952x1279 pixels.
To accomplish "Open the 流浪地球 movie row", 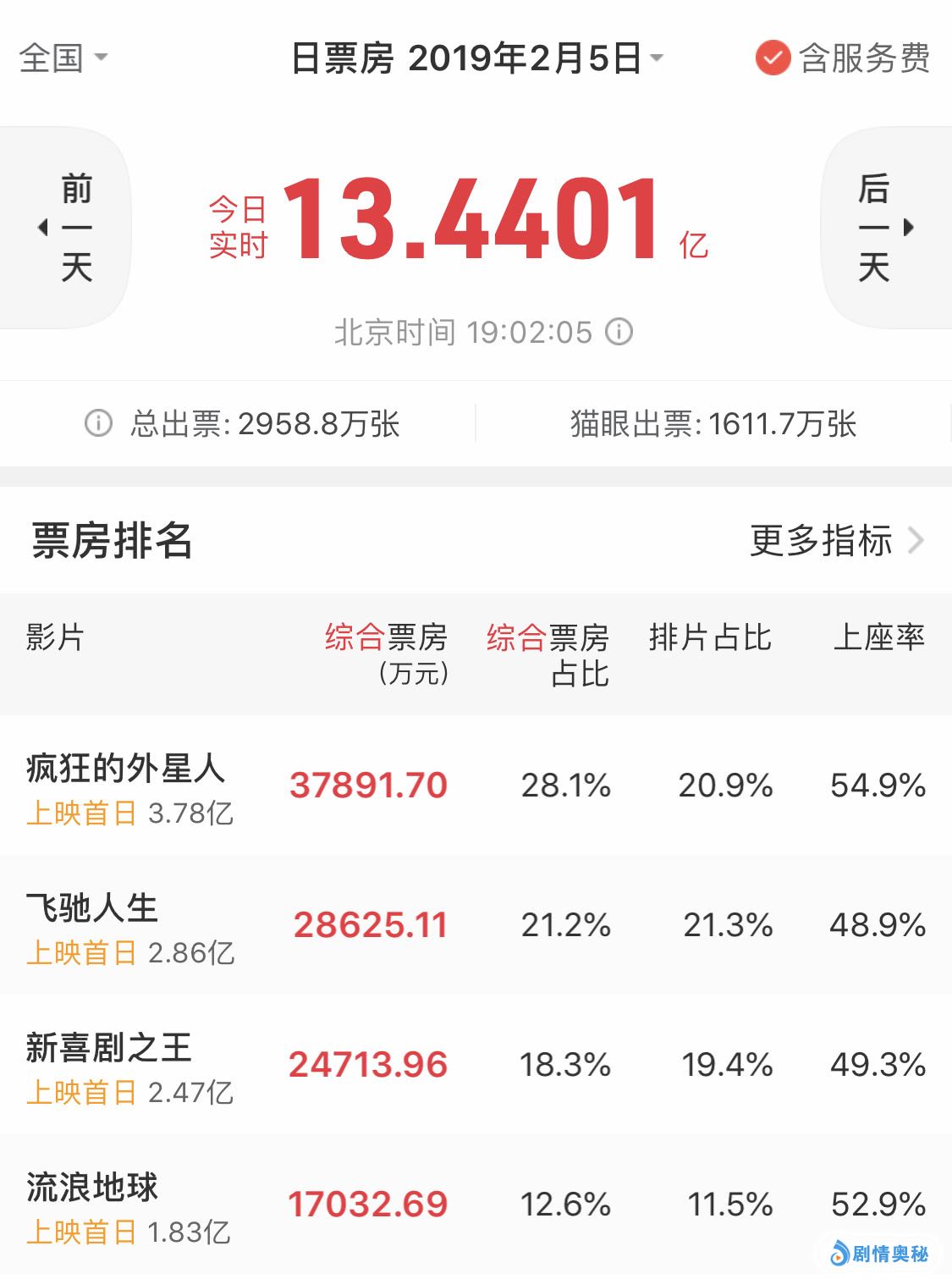I will (x=93, y=1188).
